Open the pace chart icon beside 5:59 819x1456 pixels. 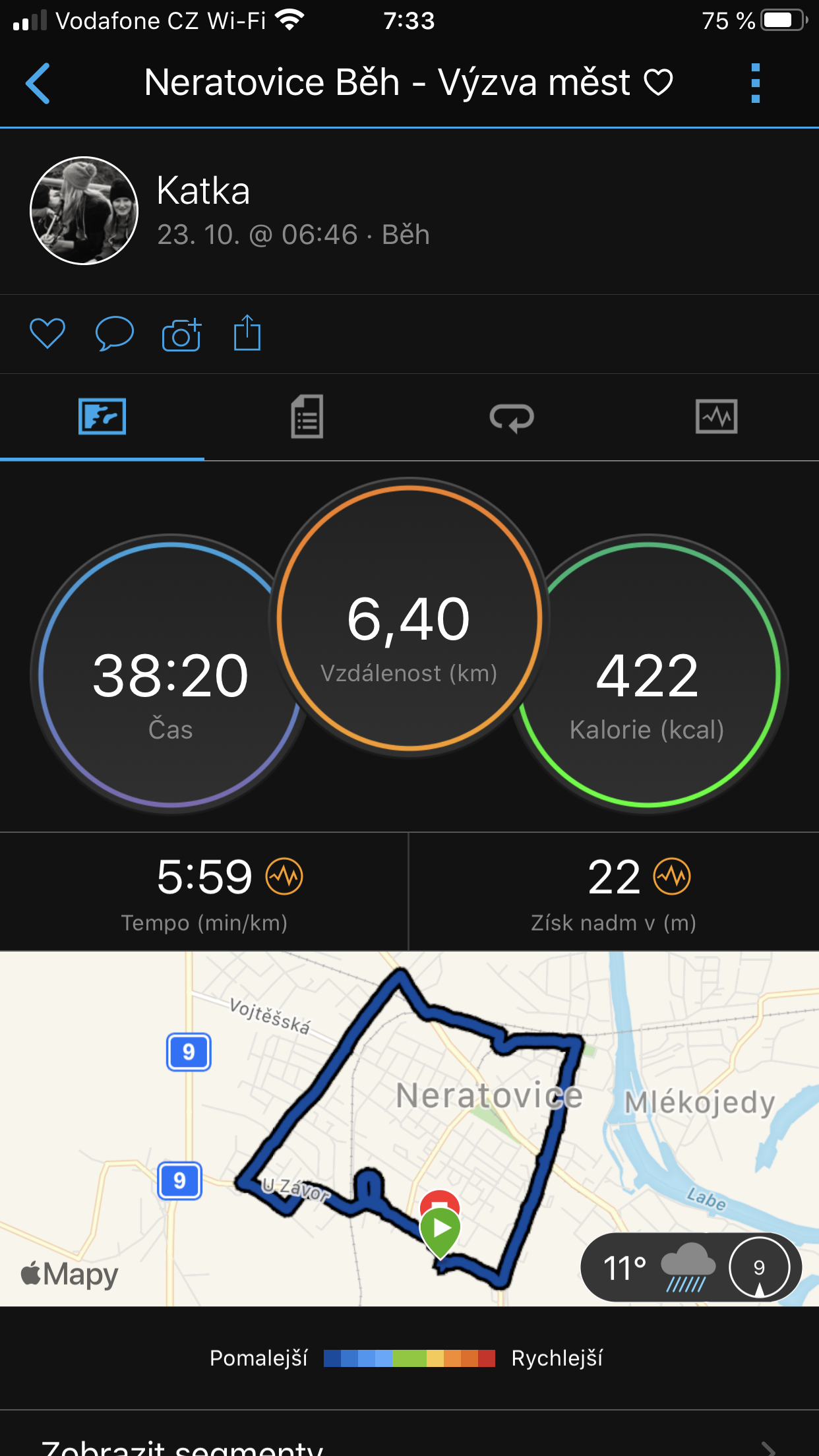coord(284,877)
